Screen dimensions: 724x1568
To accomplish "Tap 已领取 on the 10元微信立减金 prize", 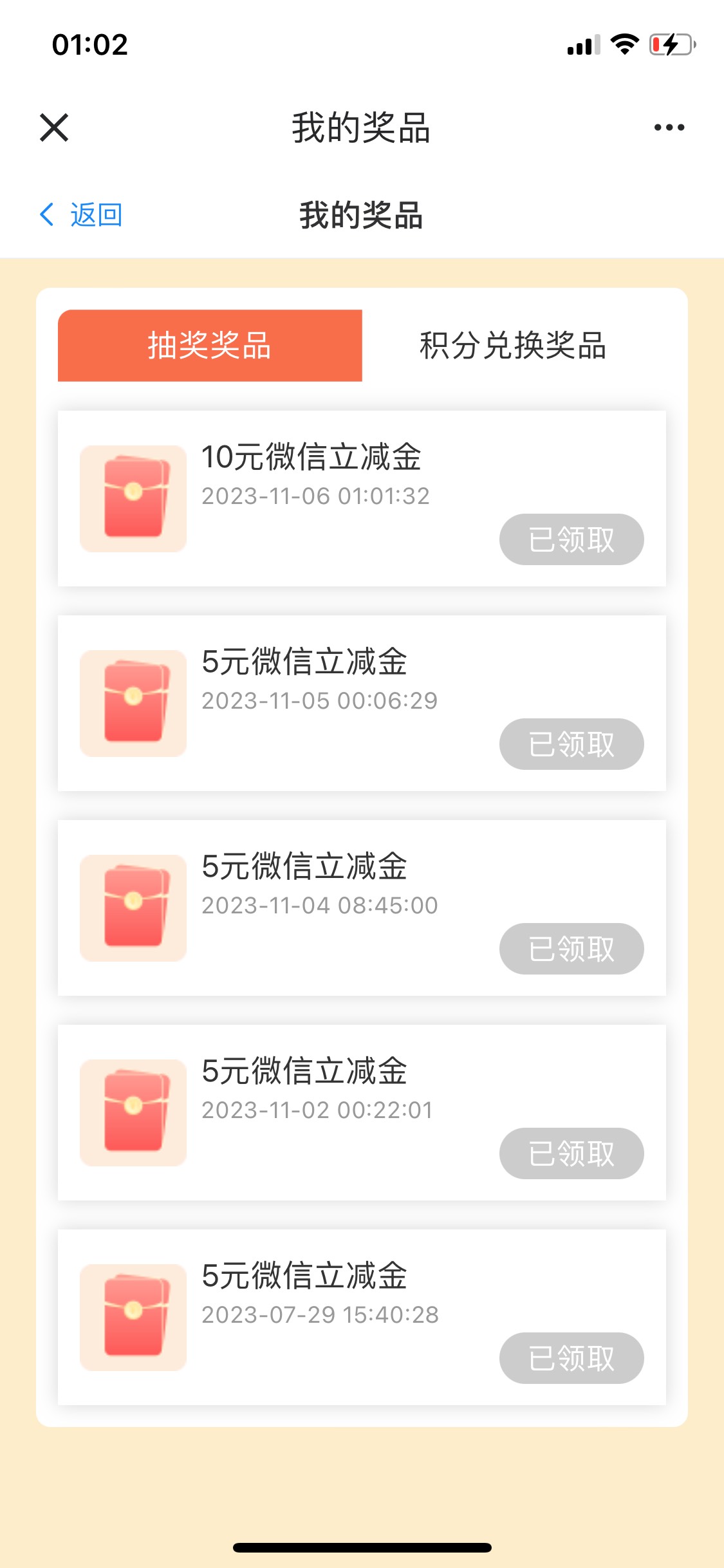I will (571, 539).
